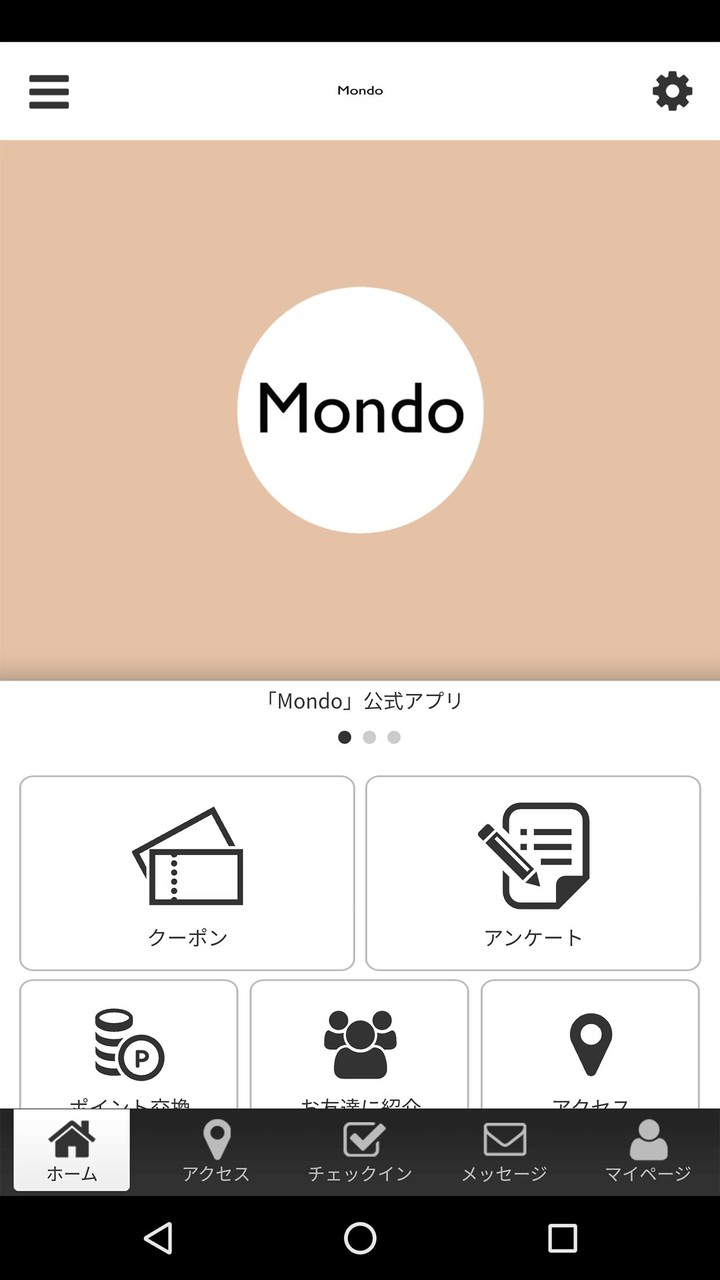Switch to the チェックイン tab
Viewport: 720px width, 1280px height.
[360, 1151]
